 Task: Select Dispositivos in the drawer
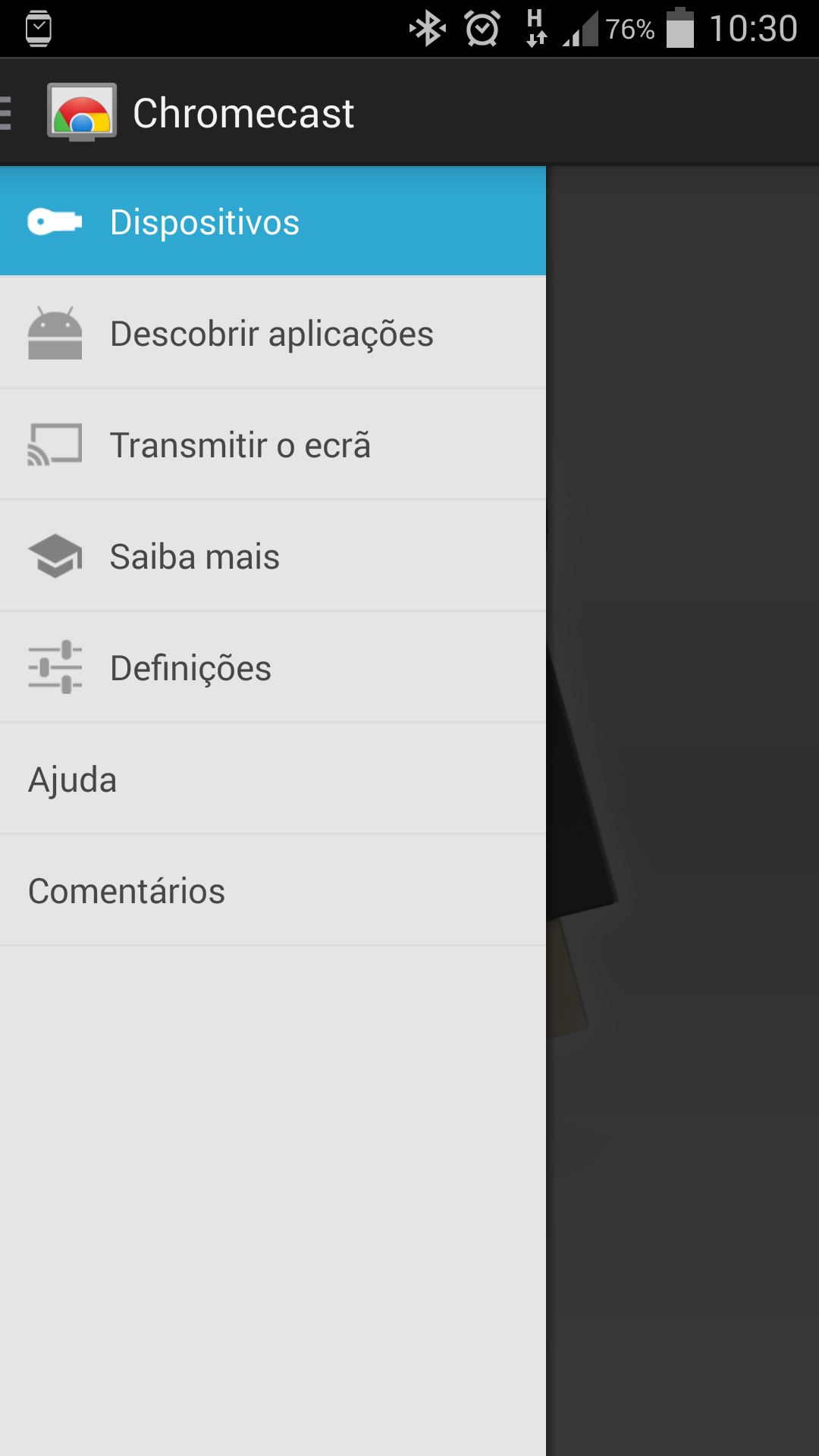273,221
